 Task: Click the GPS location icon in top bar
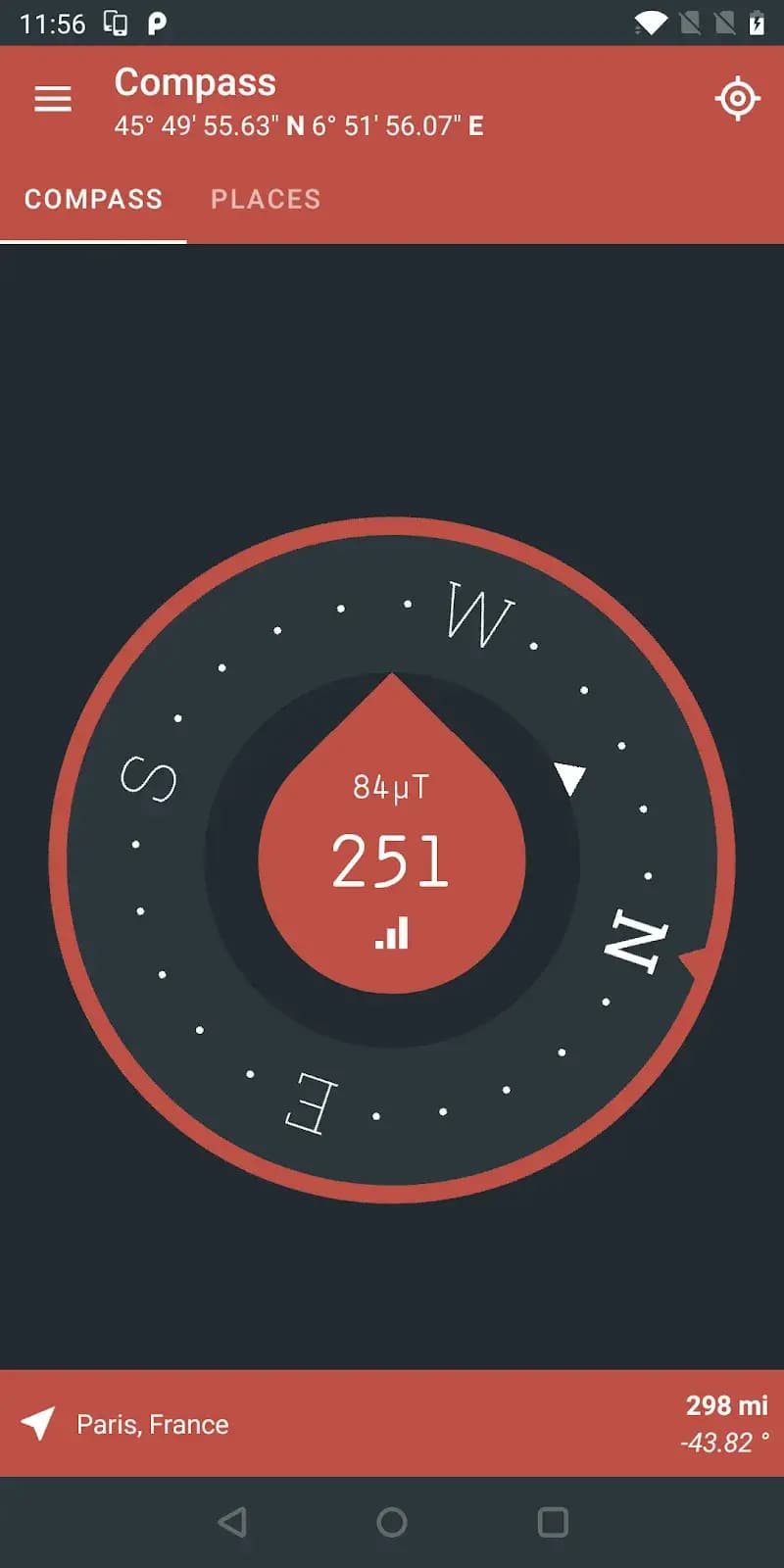coord(738,98)
